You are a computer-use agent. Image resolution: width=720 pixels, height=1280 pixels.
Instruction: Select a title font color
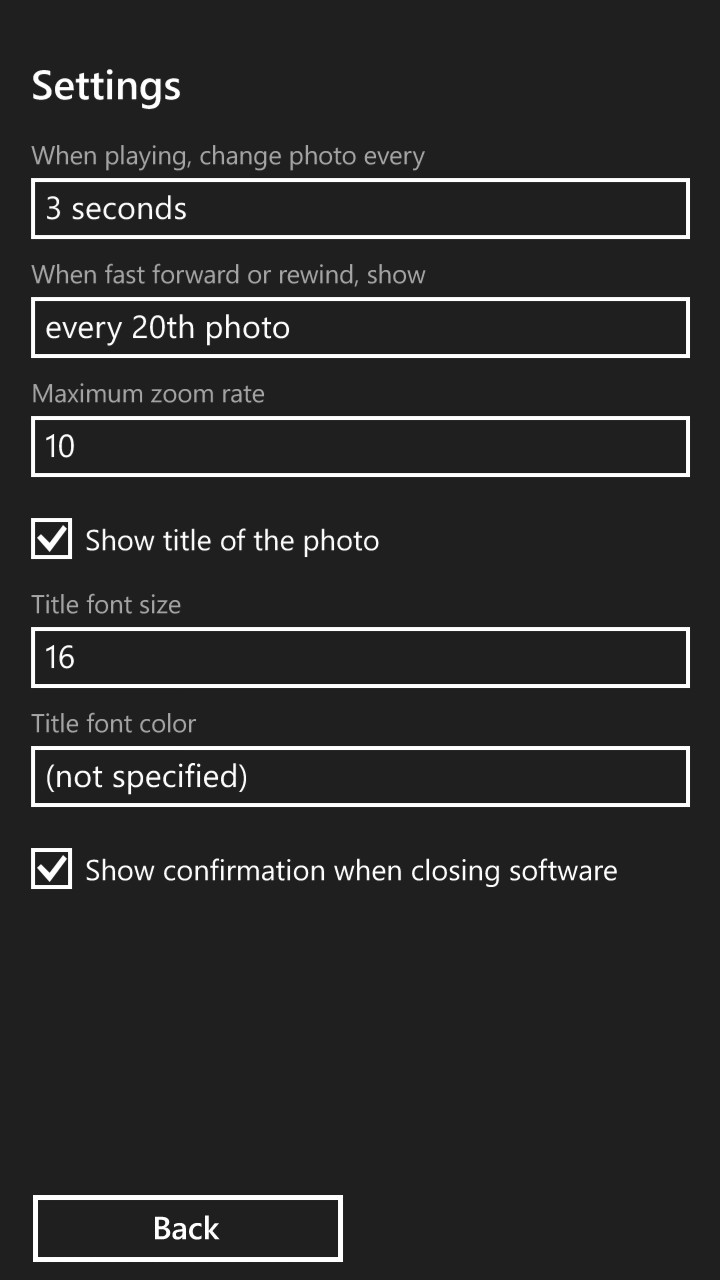[x=360, y=776]
